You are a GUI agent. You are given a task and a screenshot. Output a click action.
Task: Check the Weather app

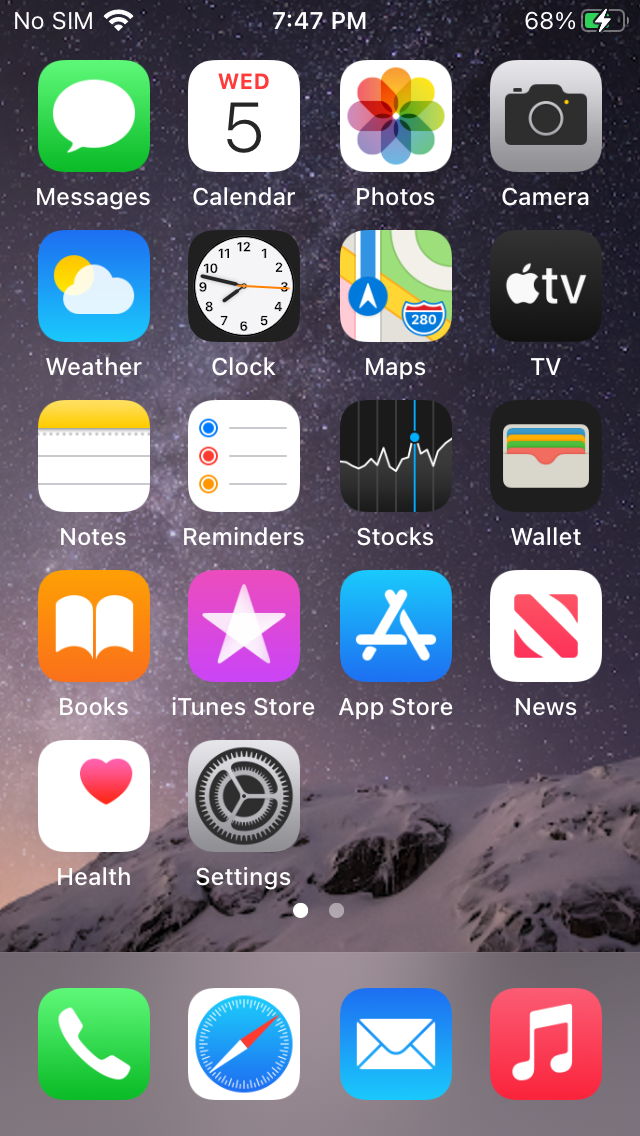tap(93, 286)
